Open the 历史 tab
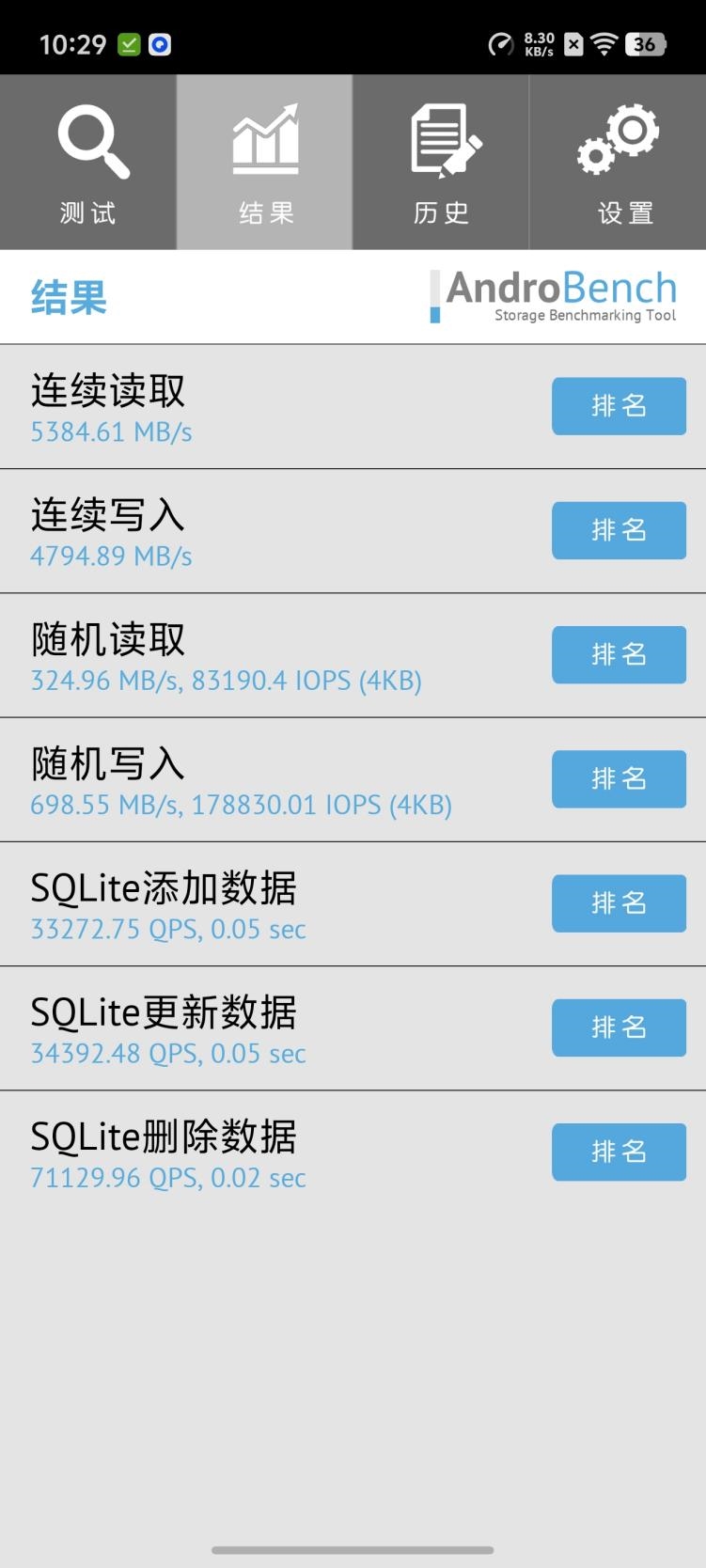The image size is (706, 1568). (x=441, y=163)
